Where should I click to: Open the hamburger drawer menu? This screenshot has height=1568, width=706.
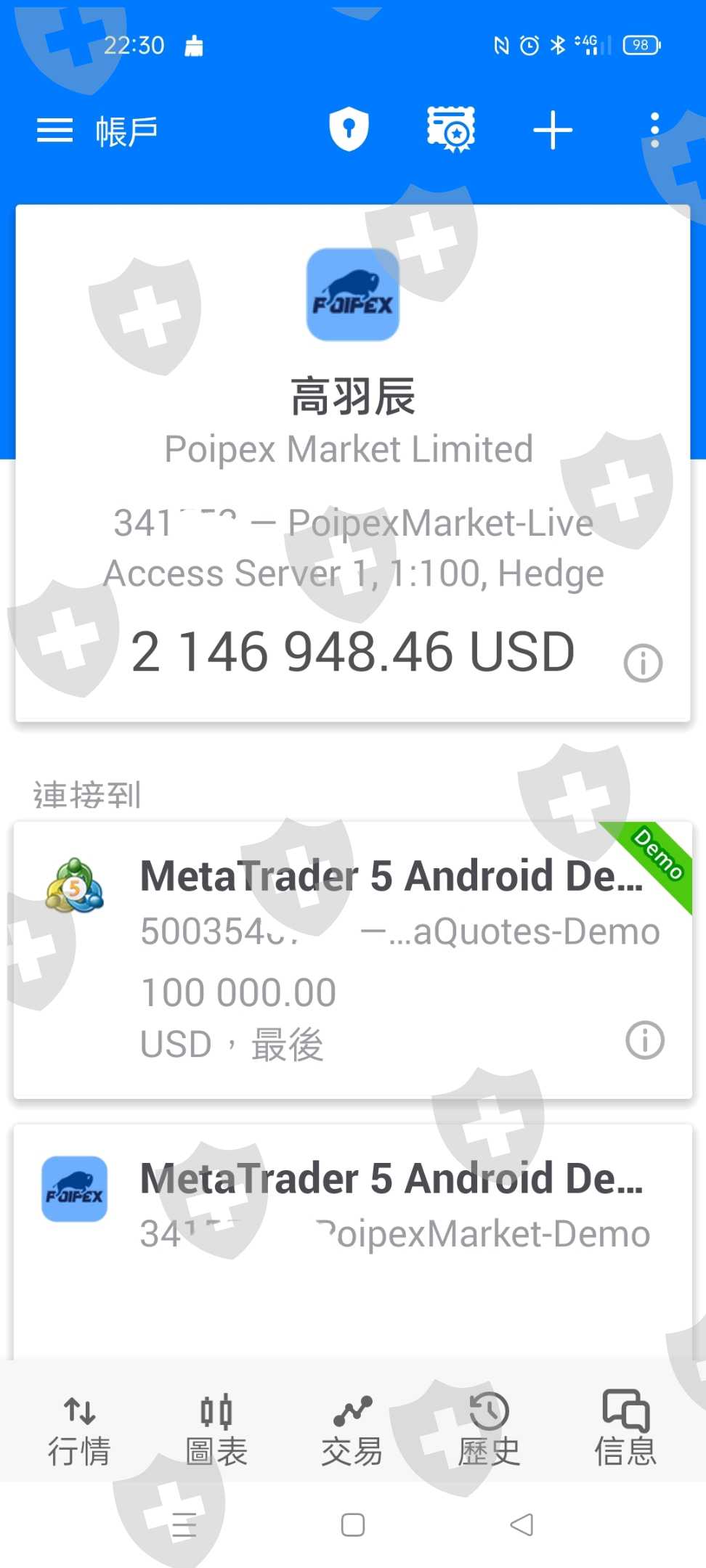[x=54, y=131]
